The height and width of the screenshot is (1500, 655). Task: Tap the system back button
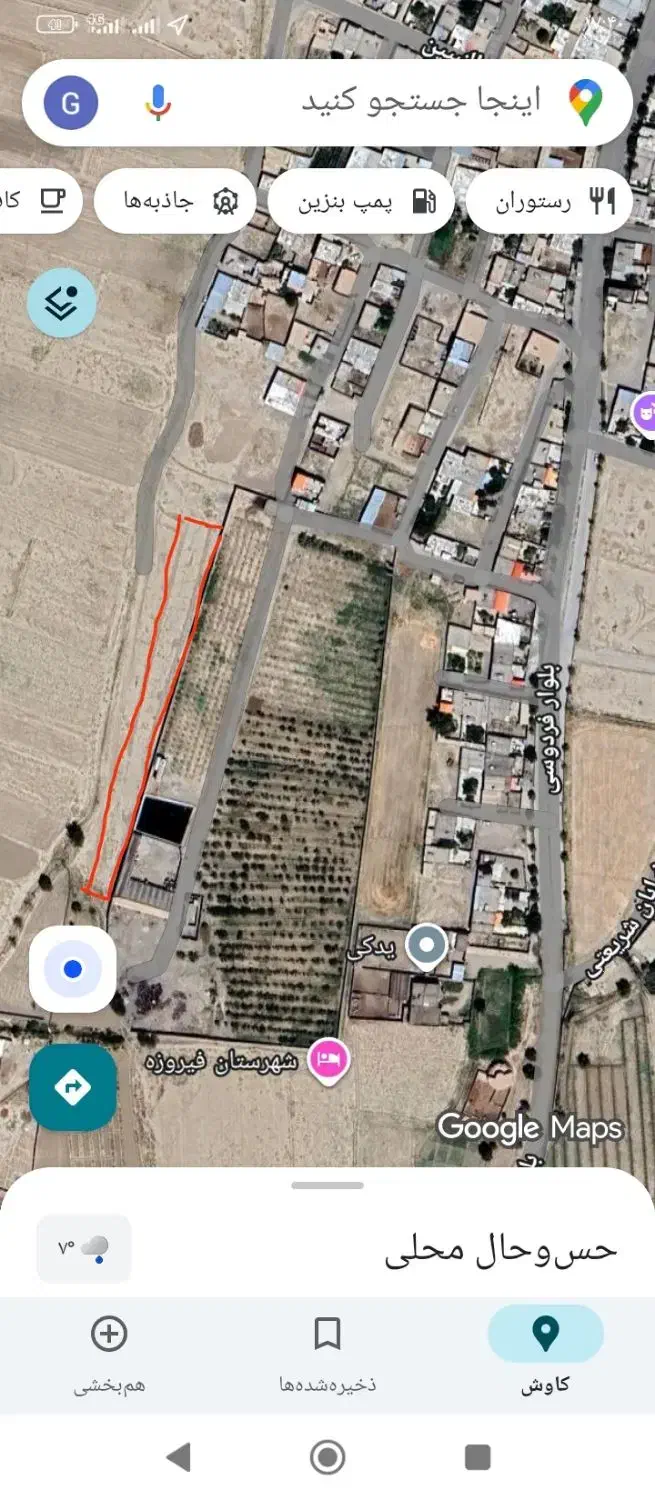pos(178,1457)
